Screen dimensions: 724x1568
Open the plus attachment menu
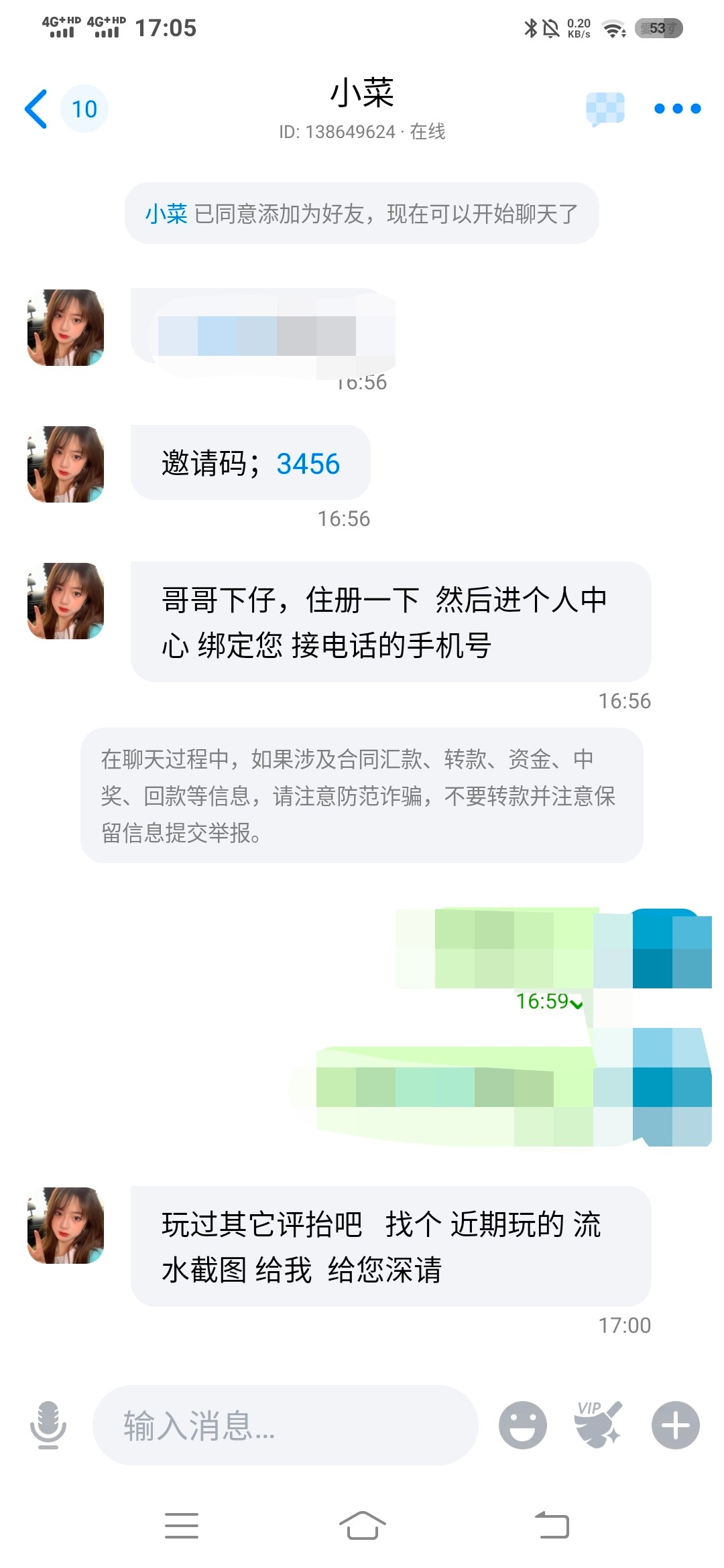point(675,1425)
